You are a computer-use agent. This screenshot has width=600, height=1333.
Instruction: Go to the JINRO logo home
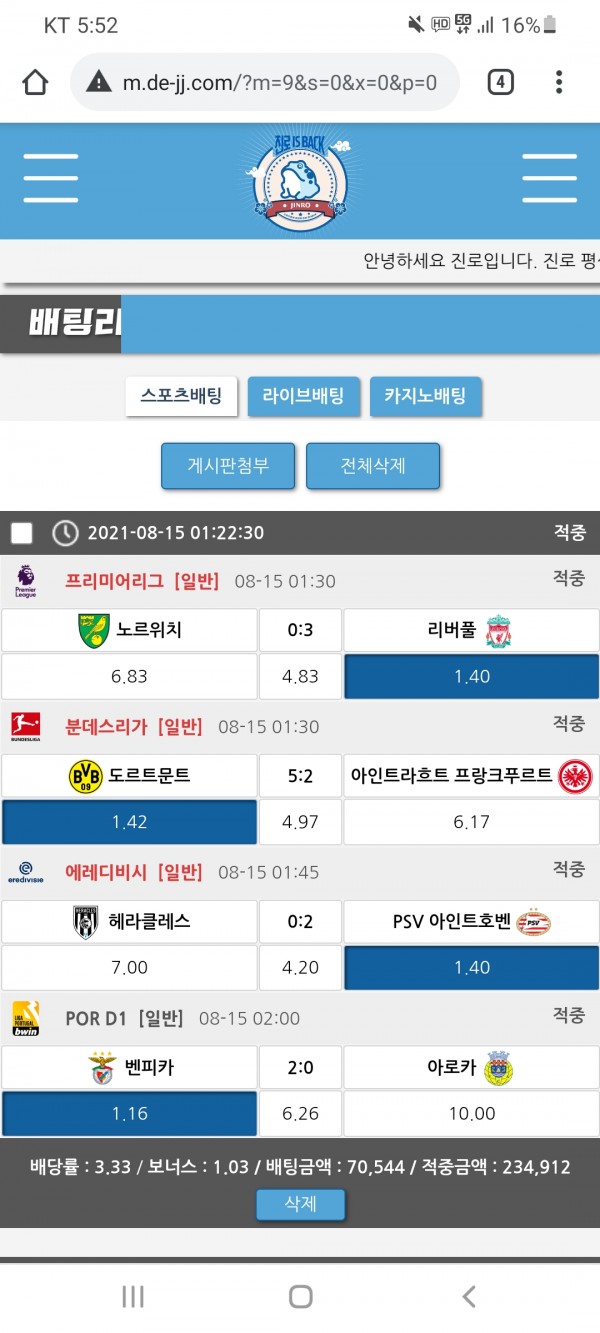coord(300,180)
